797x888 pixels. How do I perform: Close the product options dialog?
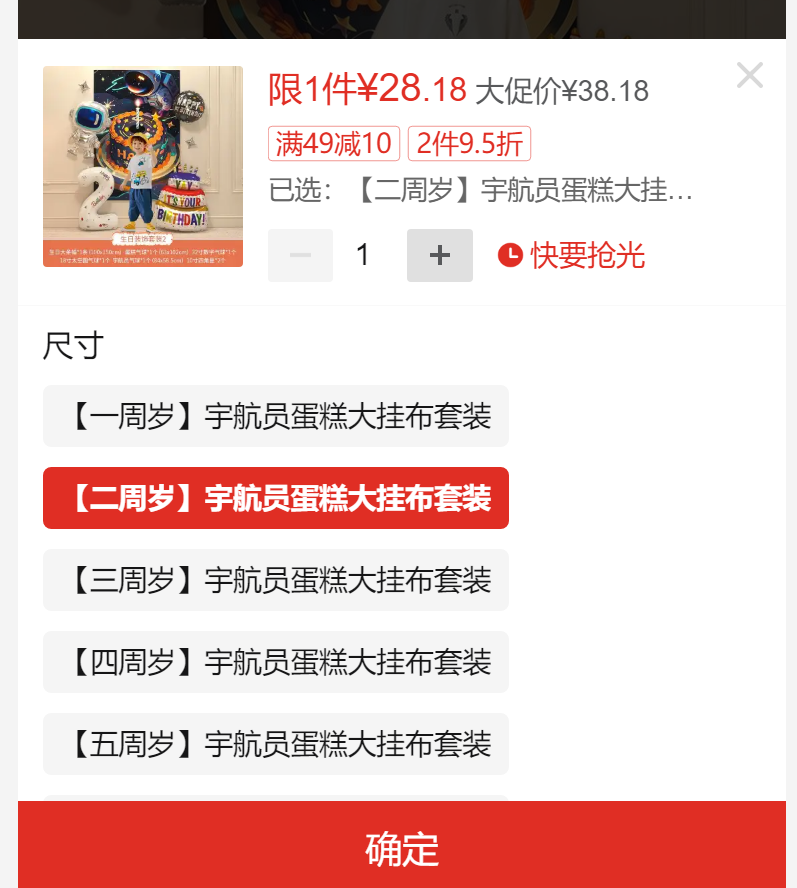749,75
